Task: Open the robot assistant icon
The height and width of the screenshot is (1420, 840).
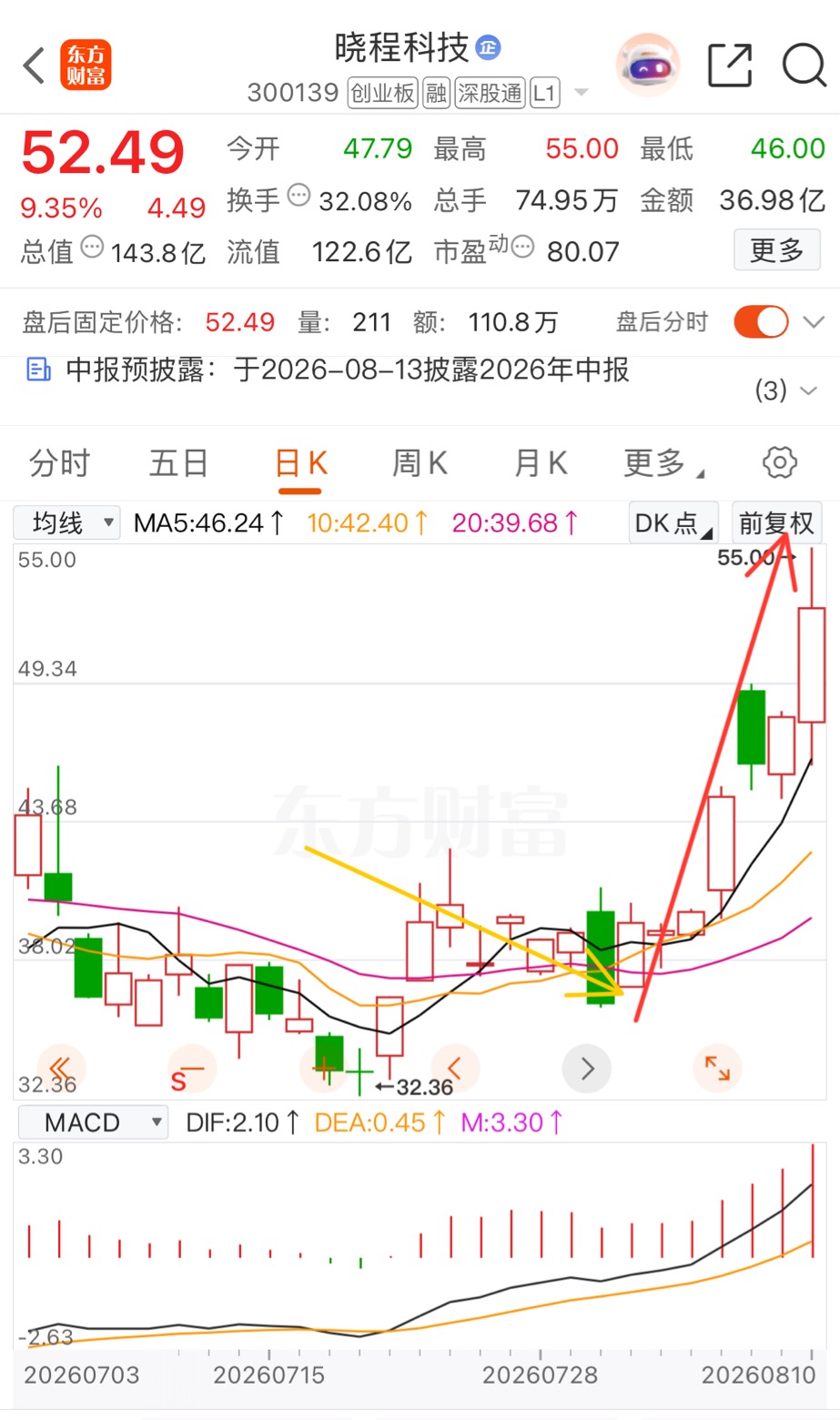Action: [x=647, y=66]
